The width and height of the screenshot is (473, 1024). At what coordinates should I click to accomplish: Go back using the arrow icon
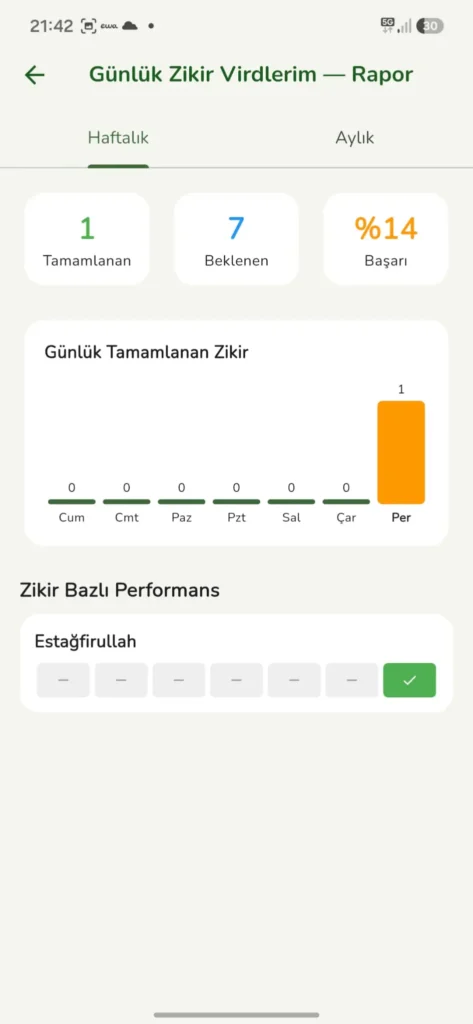(35, 74)
